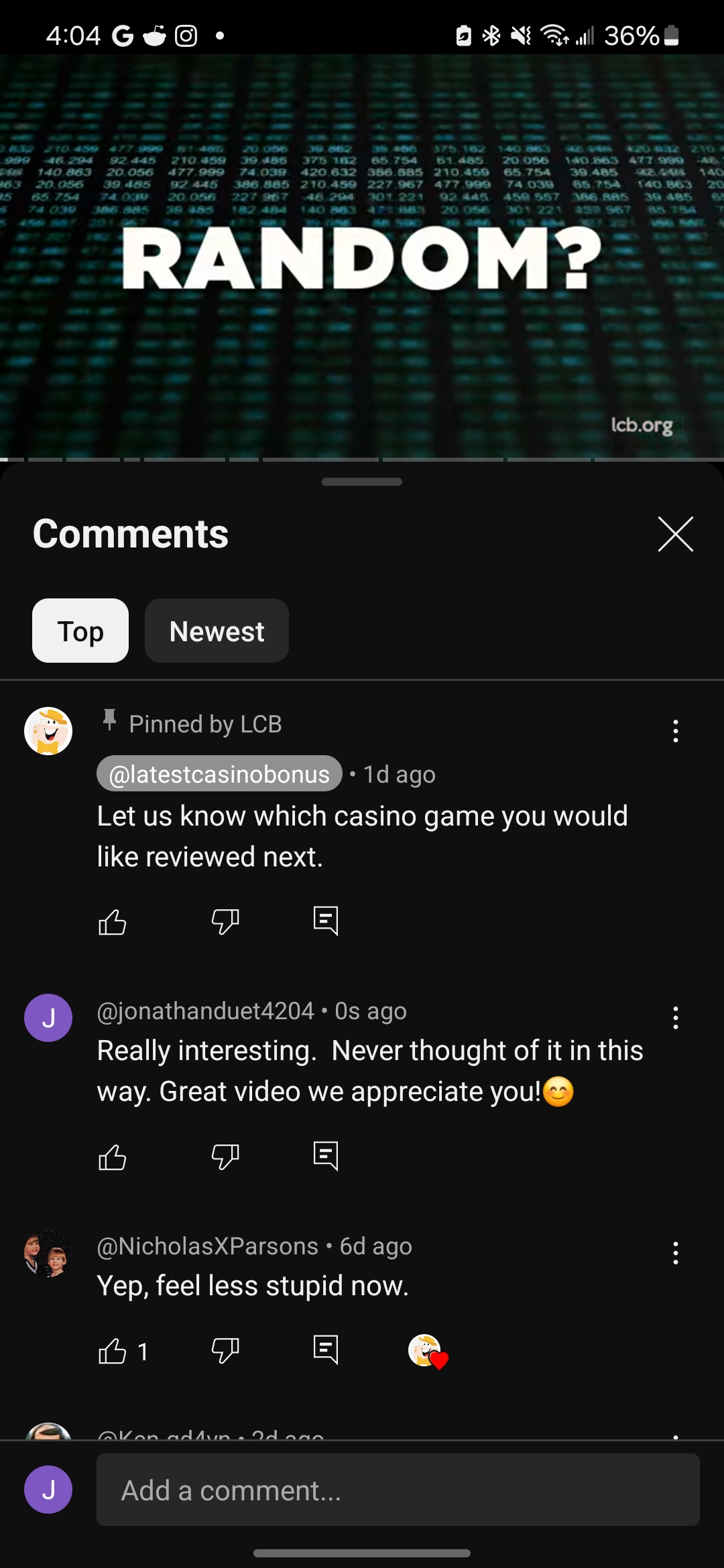Image resolution: width=724 pixels, height=1568 pixels.
Task: Like @jonathanduet4204's comment
Action: (x=113, y=1157)
